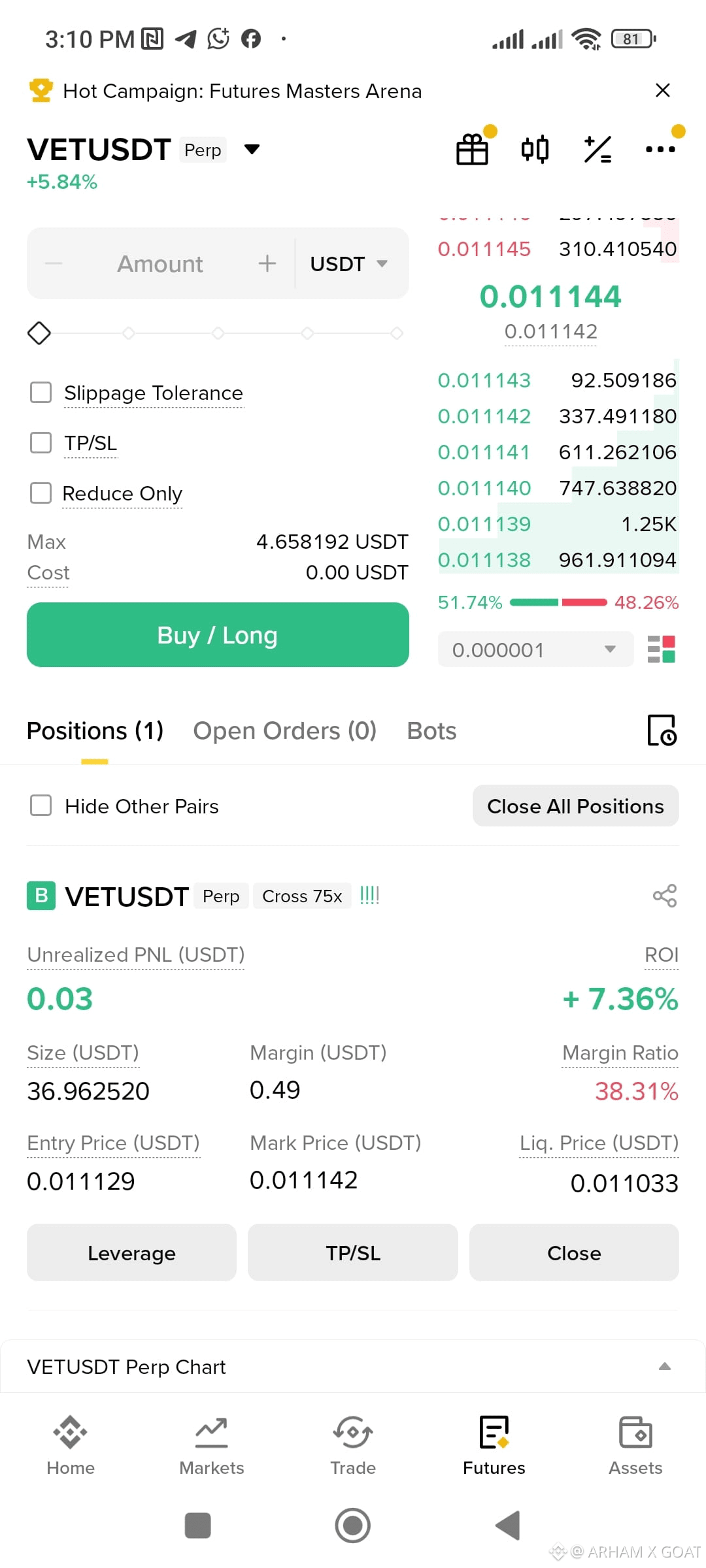The height and width of the screenshot is (1568, 706).
Task: Open the fee calculator icon
Action: (597, 149)
